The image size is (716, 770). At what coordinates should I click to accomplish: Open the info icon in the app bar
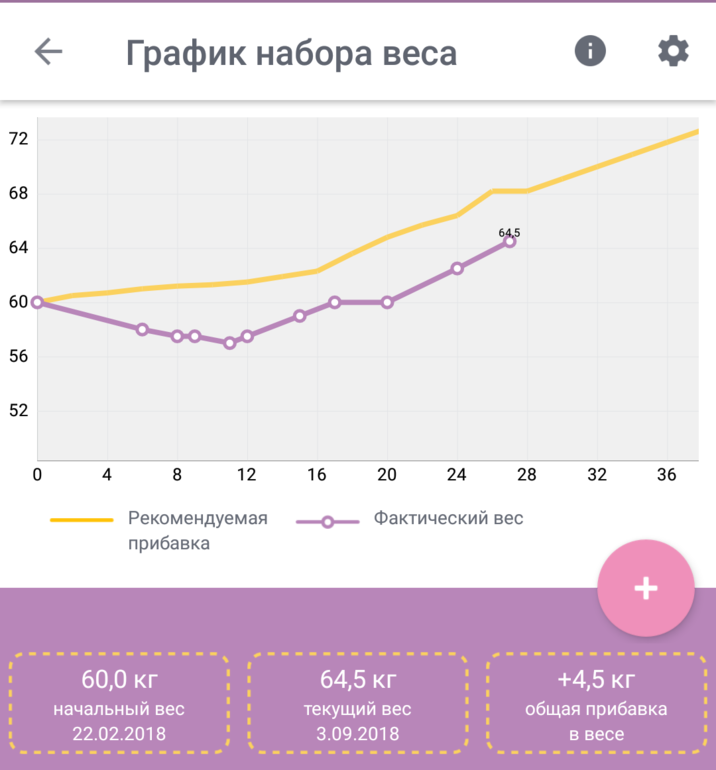coord(590,51)
